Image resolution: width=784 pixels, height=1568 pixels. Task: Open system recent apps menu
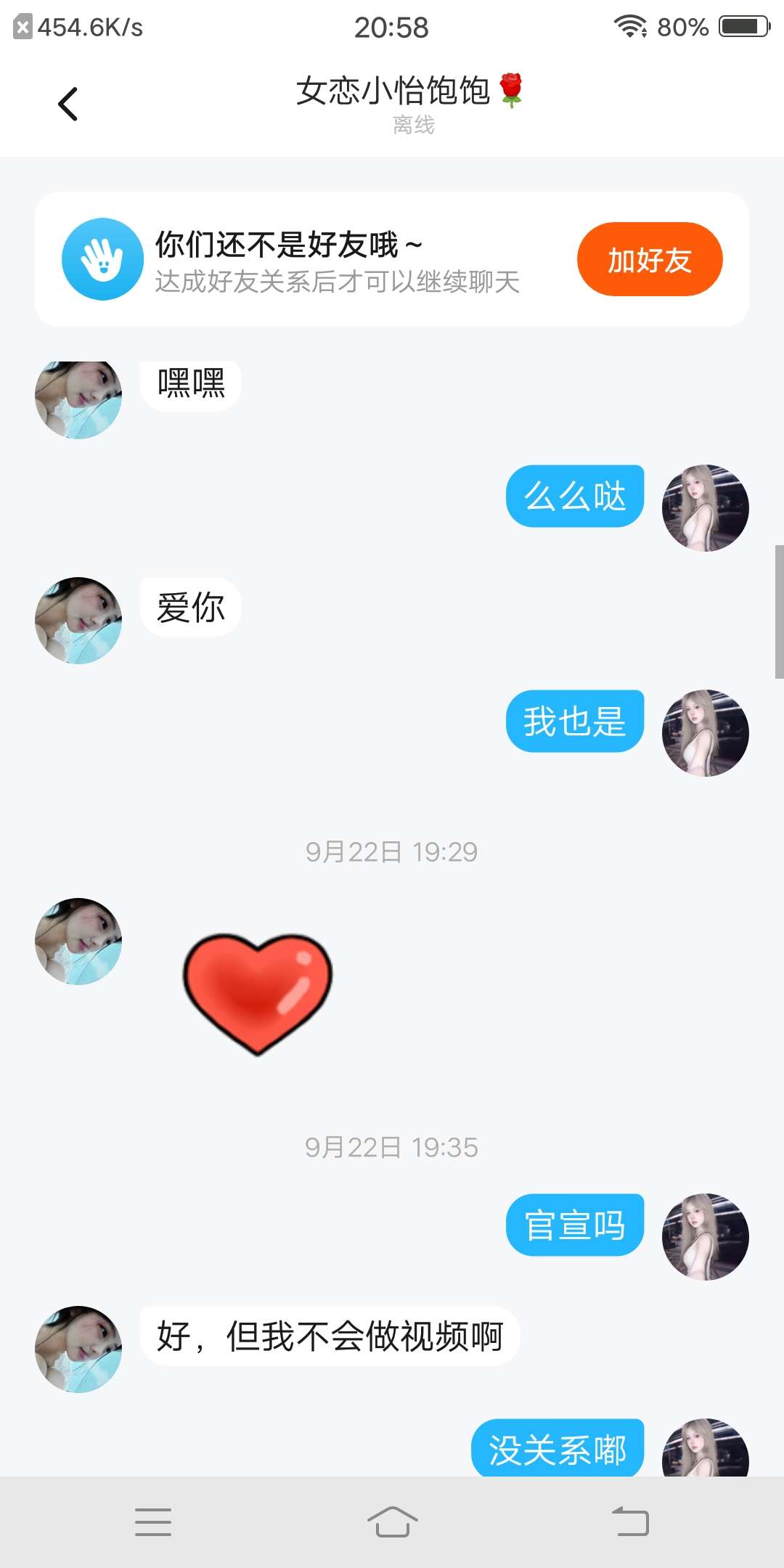153,1522
